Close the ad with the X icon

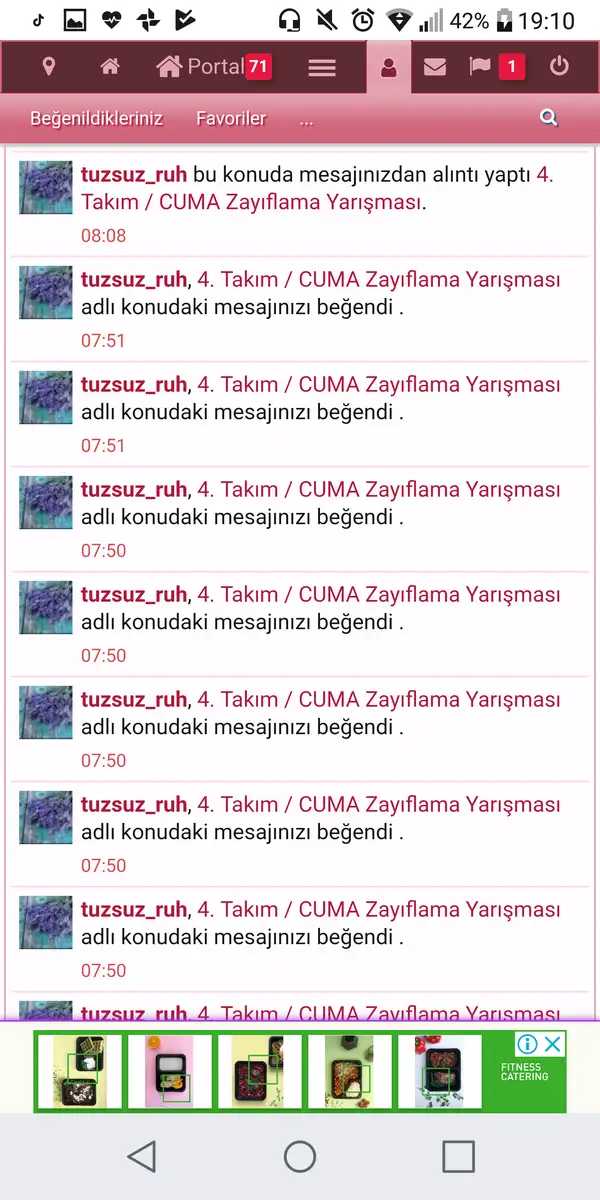tap(552, 1045)
